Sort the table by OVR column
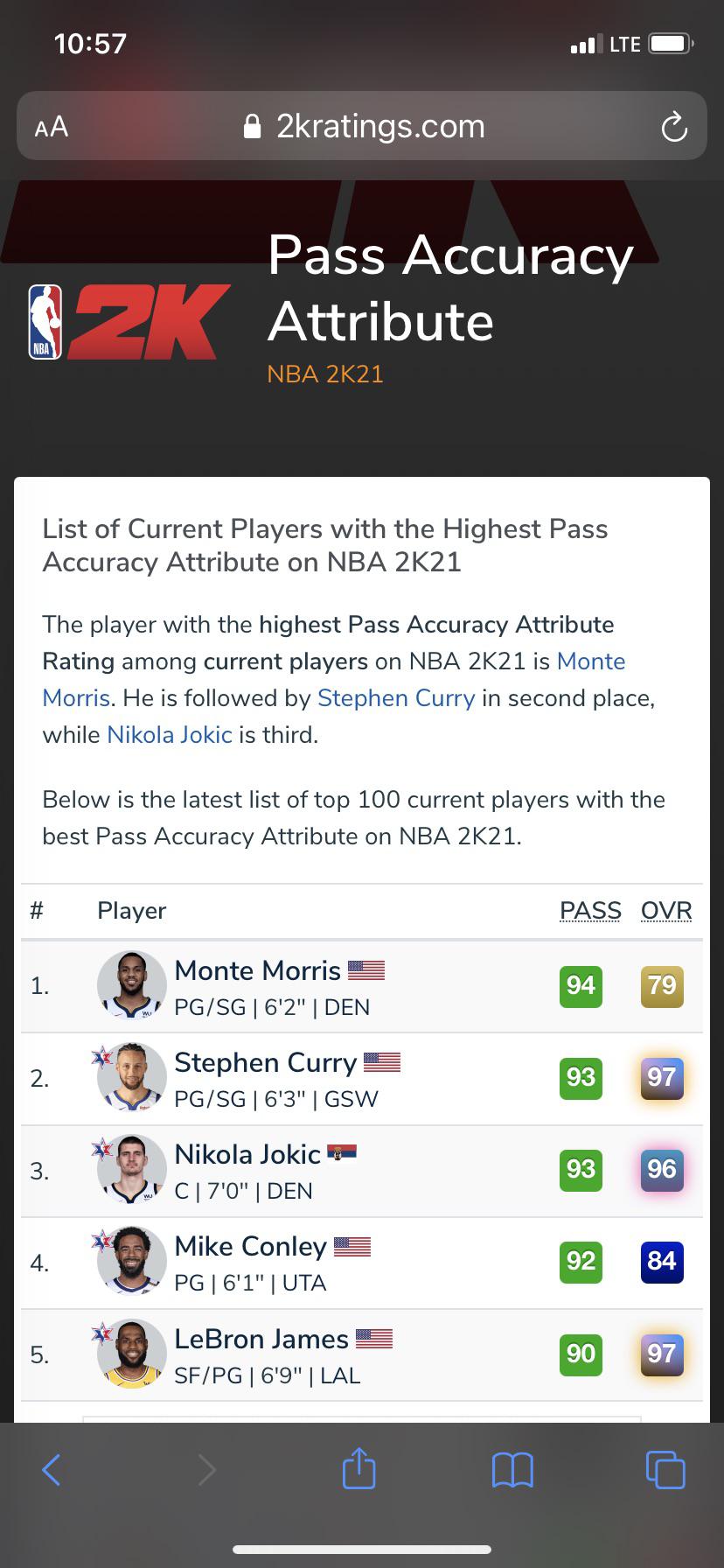The height and width of the screenshot is (1568, 724). click(x=666, y=911)
